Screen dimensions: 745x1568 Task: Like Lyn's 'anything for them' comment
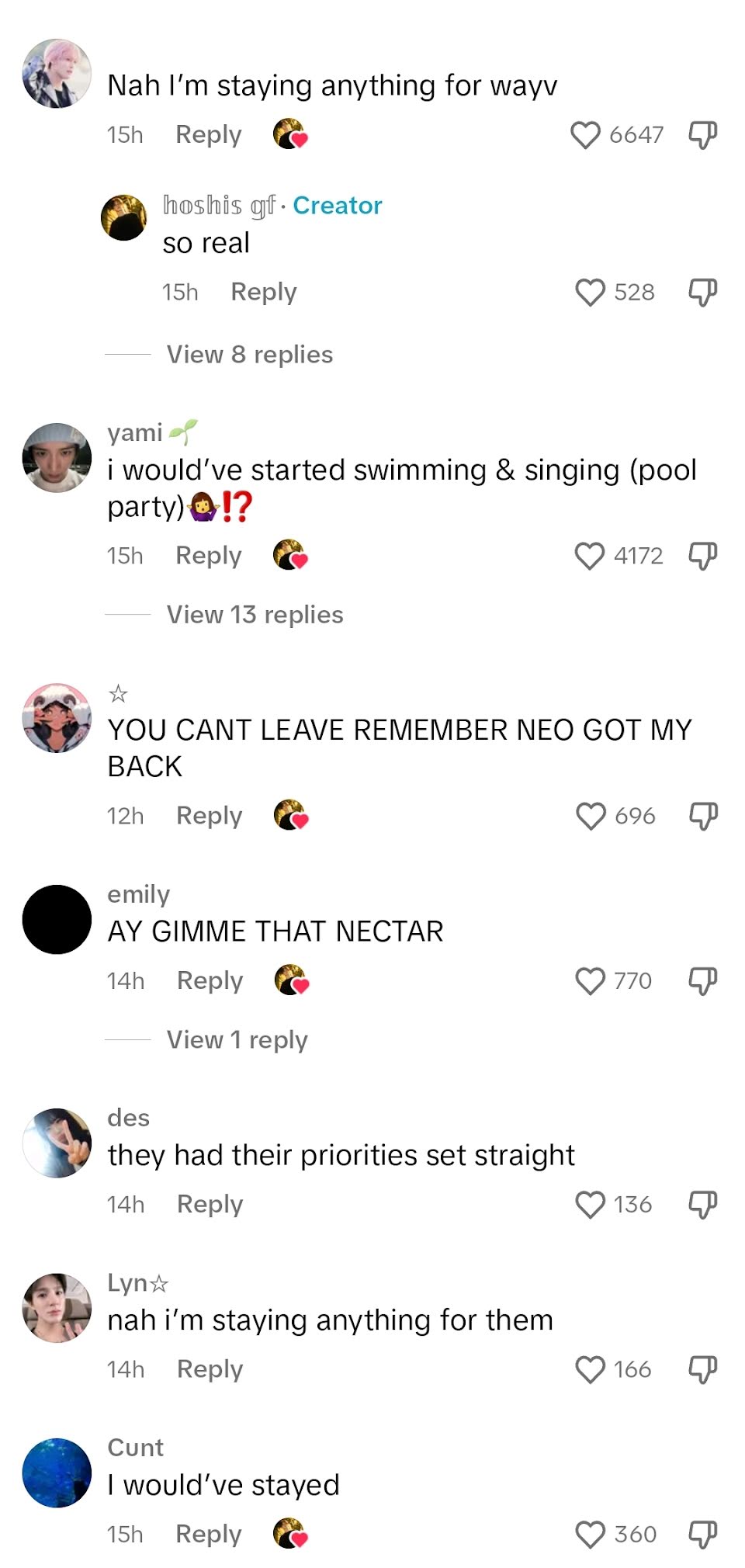(590, 1369)
